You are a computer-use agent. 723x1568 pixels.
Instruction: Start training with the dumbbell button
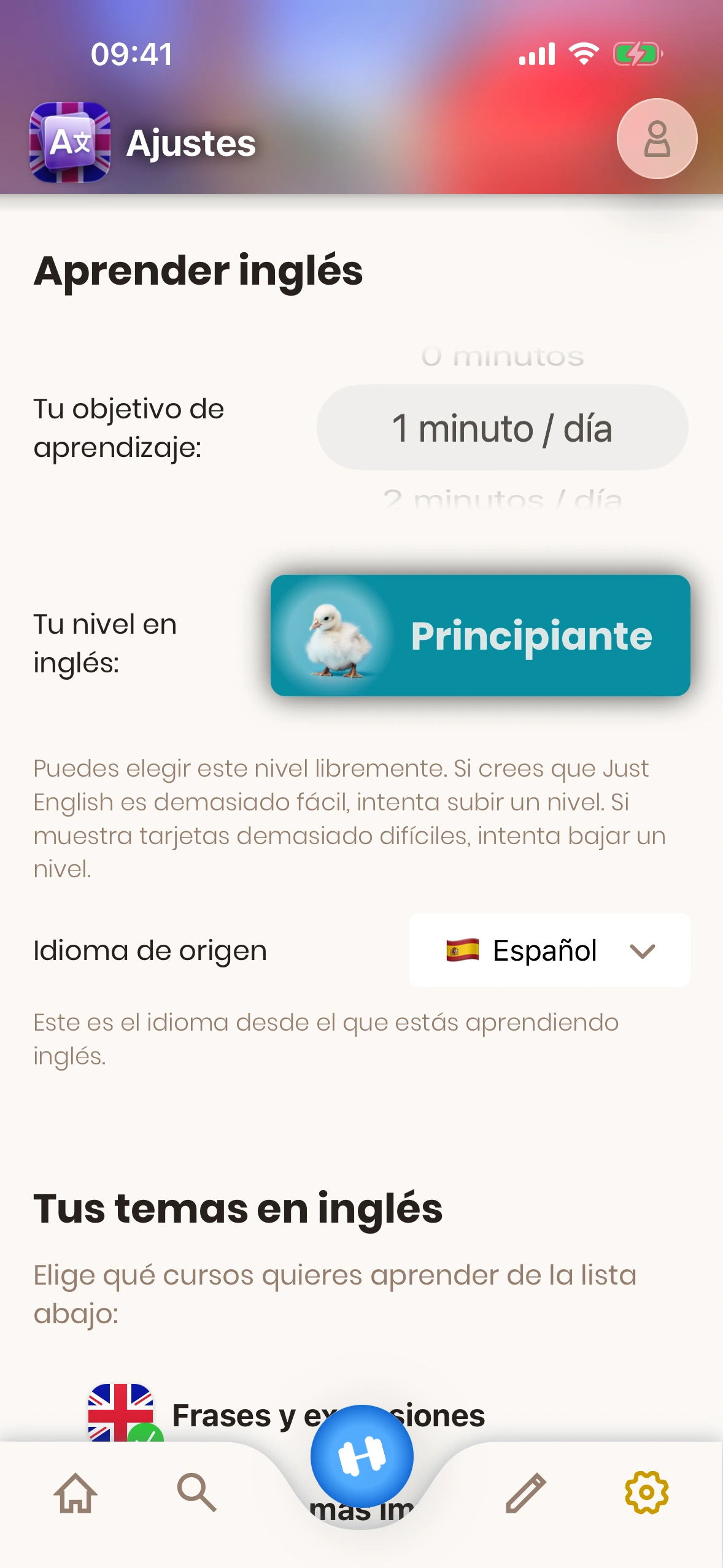[x=361, y=1456]
